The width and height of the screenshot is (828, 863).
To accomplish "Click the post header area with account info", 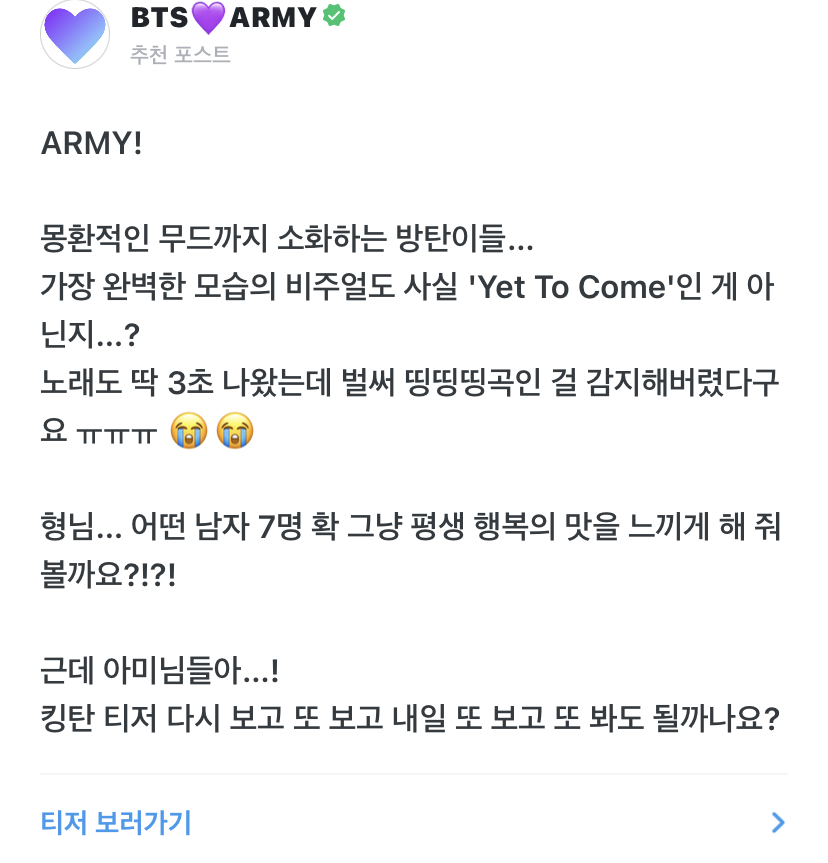I will coord(200,36).
